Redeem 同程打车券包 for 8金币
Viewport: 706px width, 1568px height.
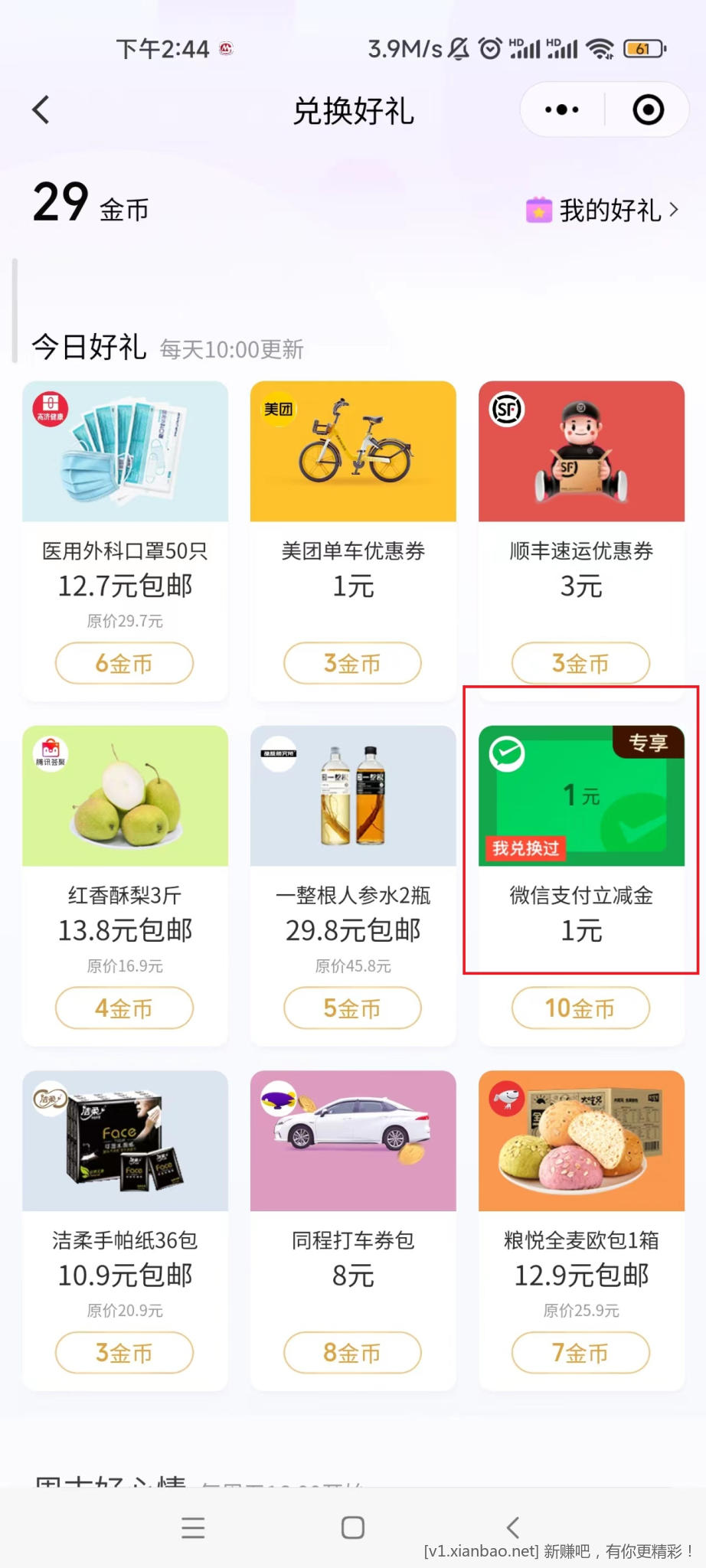click(x=352, y=1352)
